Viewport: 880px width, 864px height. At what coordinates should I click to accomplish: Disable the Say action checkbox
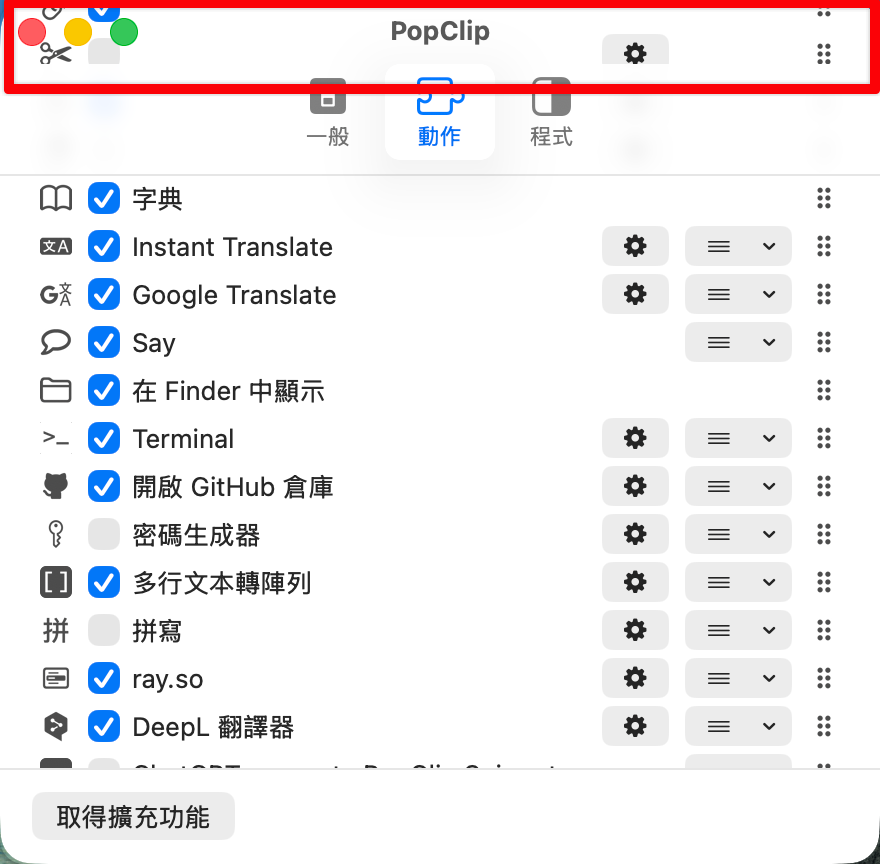(x=104, y=343)
